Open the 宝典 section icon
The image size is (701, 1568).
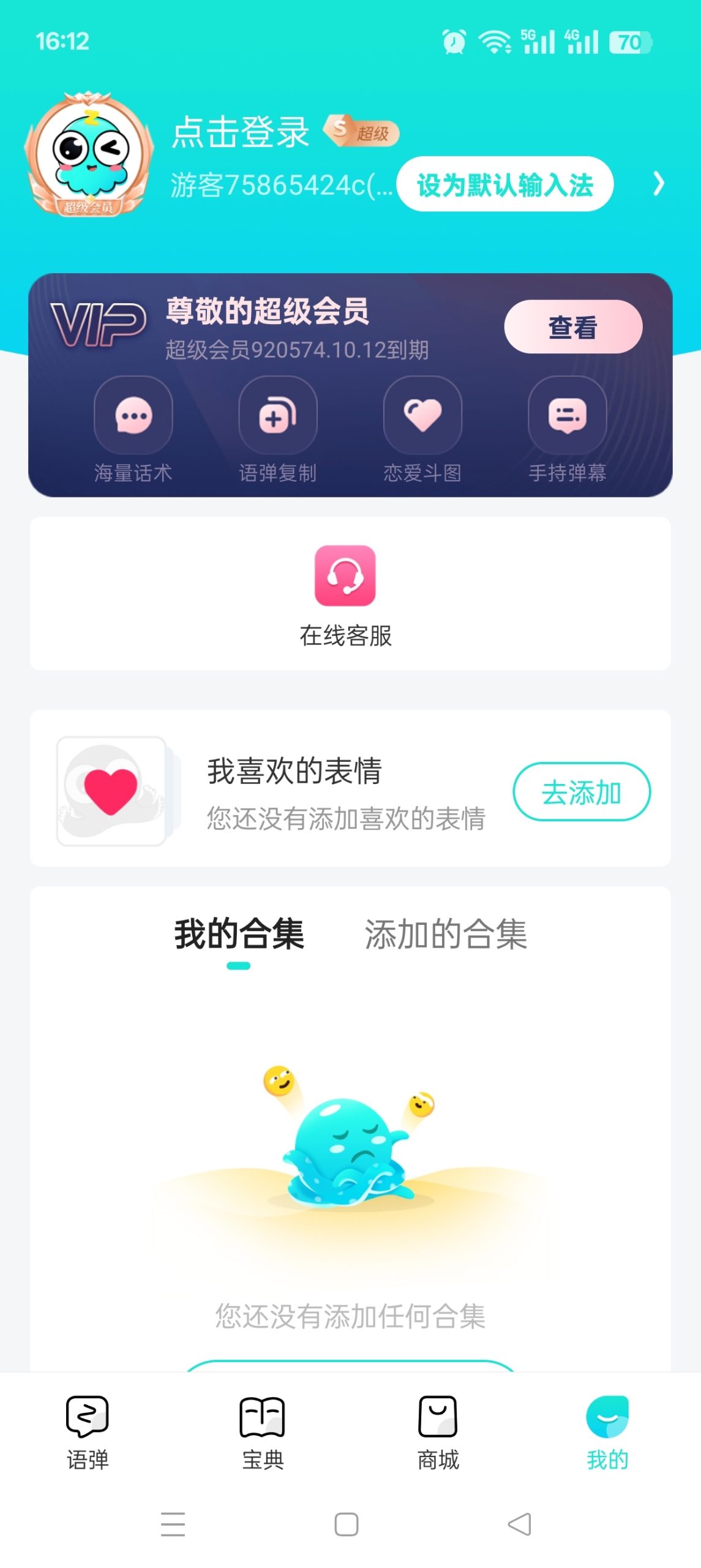tap(260, 1415)
